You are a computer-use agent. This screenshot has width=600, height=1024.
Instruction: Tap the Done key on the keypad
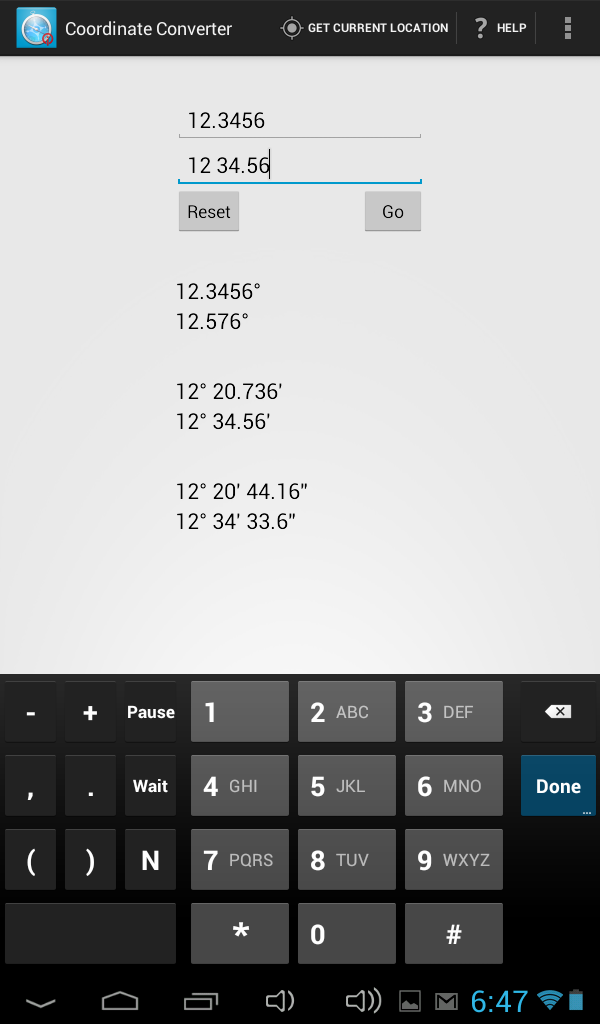[558, 786]
